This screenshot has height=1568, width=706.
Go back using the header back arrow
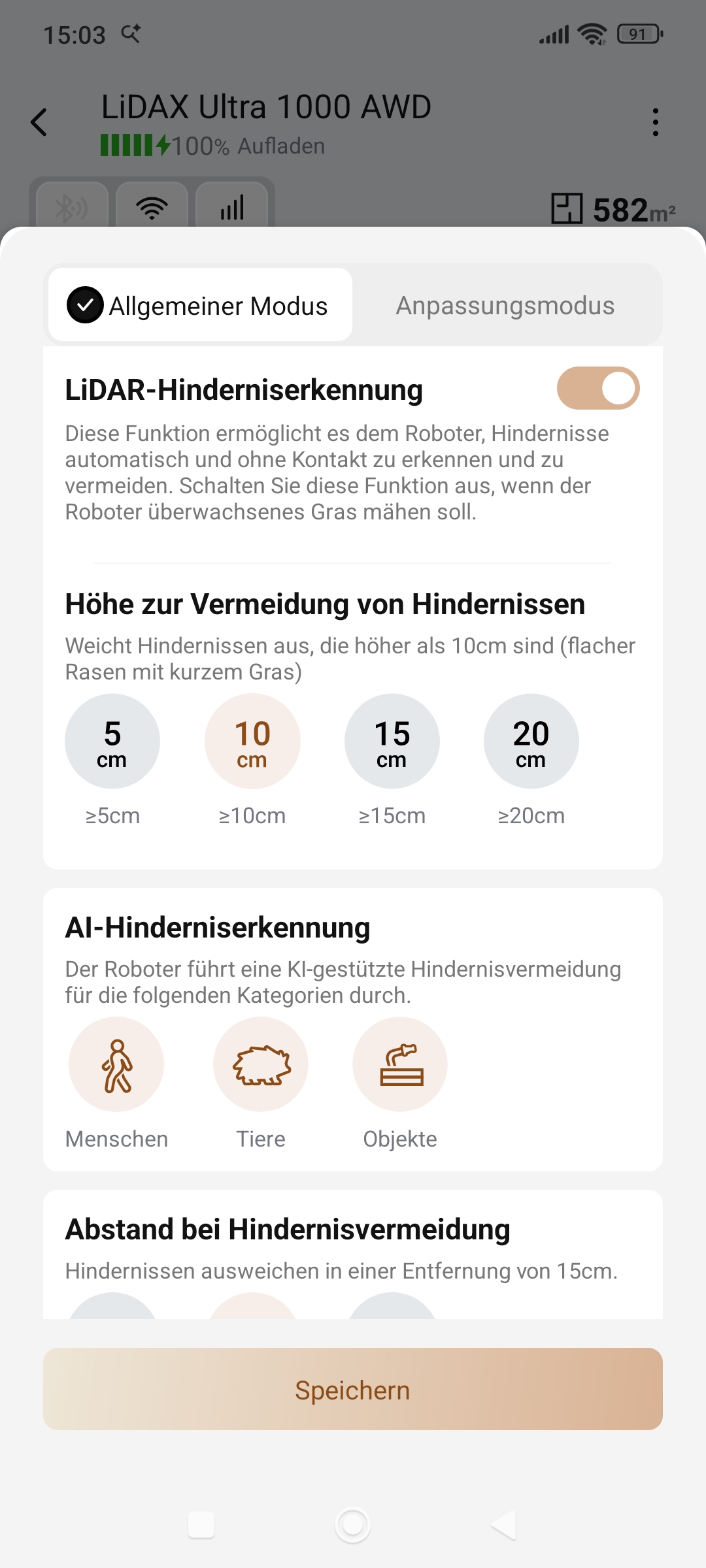39,122
